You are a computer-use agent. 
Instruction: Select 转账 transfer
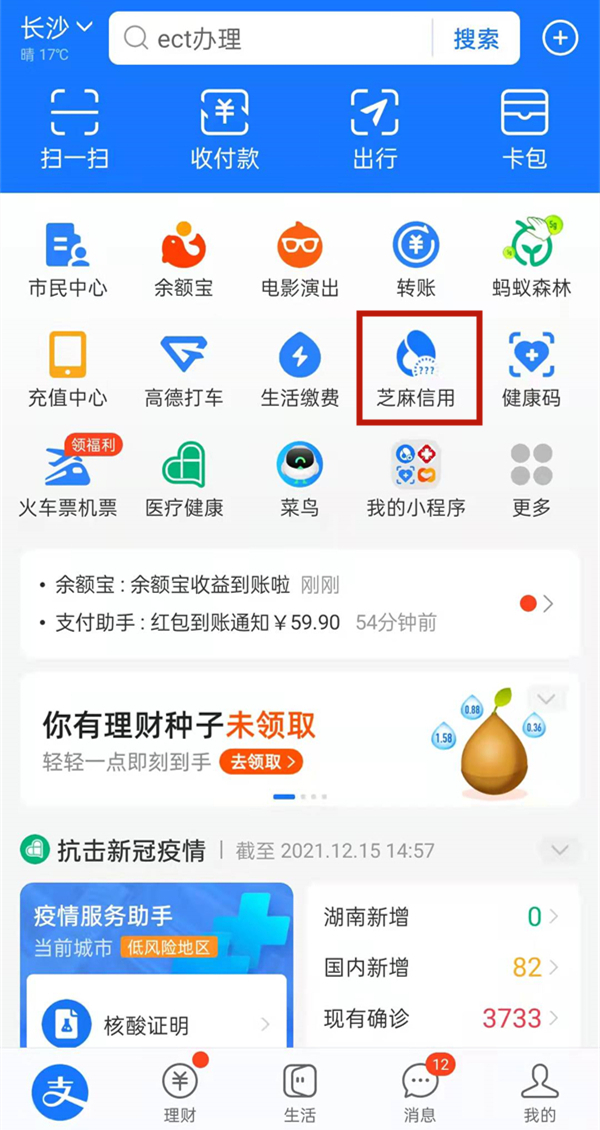coord(416,258)
